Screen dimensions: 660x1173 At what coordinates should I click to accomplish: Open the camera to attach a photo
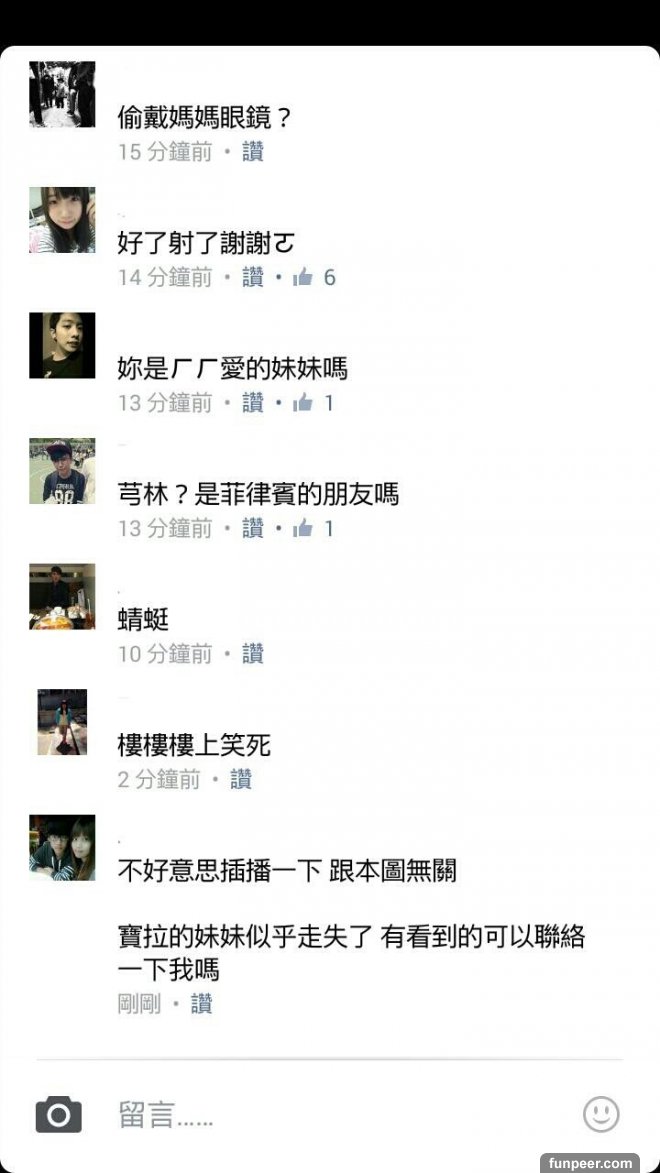click(59, 1114)
